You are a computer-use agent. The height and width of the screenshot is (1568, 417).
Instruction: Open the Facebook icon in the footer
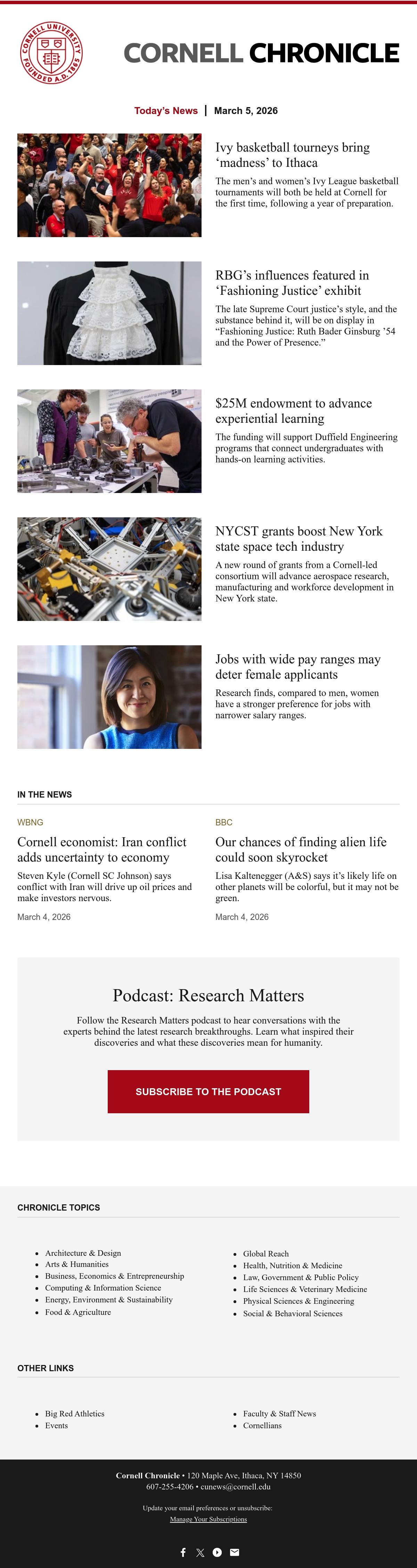183,1552
